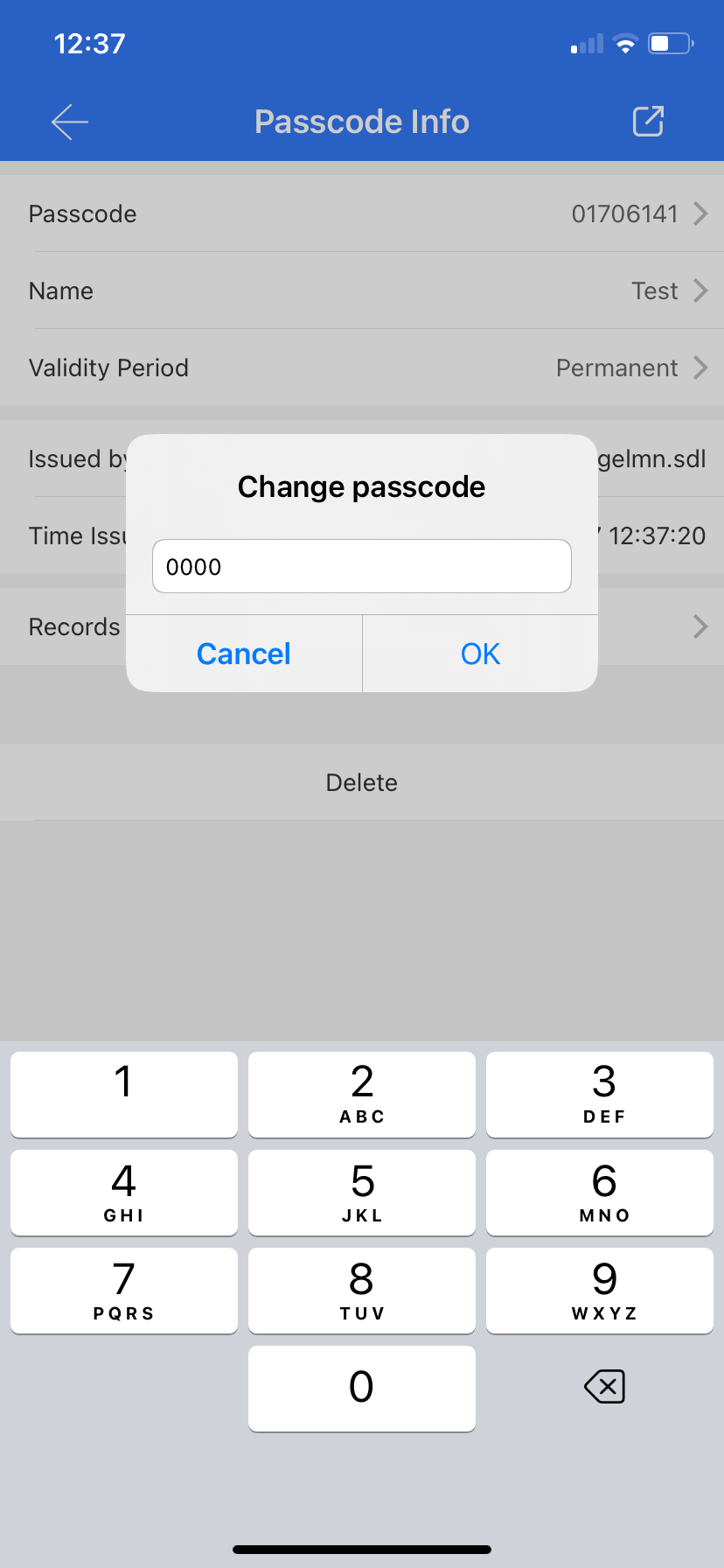Tap the share icon in the header

click(648, 122)
